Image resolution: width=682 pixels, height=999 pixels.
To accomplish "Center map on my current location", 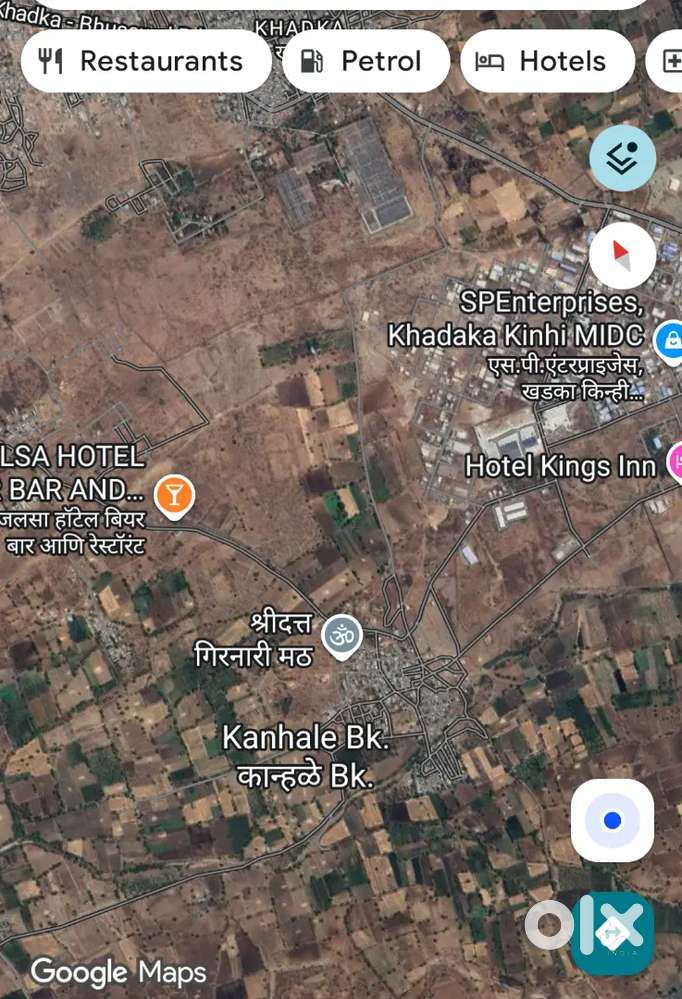I will click(x=612, y=821).
